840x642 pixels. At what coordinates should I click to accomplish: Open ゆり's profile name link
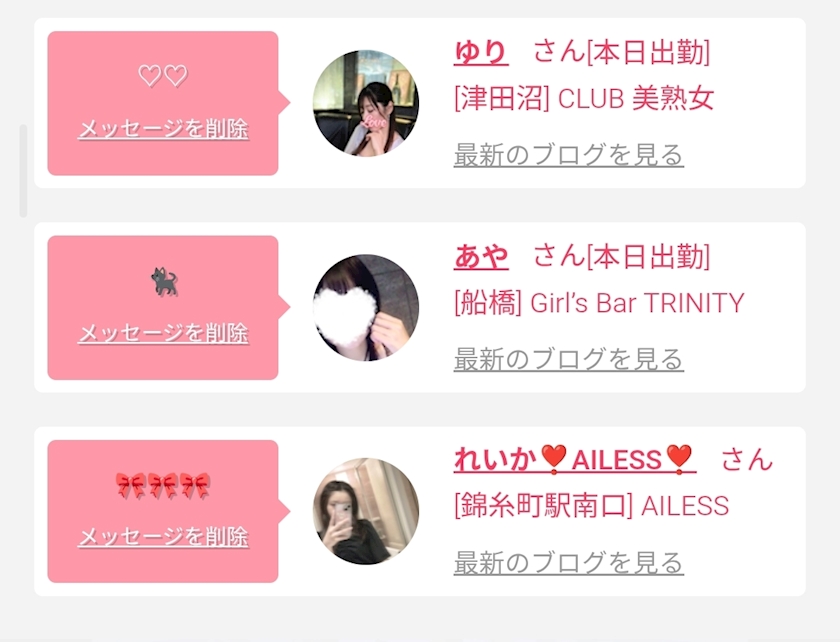481,52
